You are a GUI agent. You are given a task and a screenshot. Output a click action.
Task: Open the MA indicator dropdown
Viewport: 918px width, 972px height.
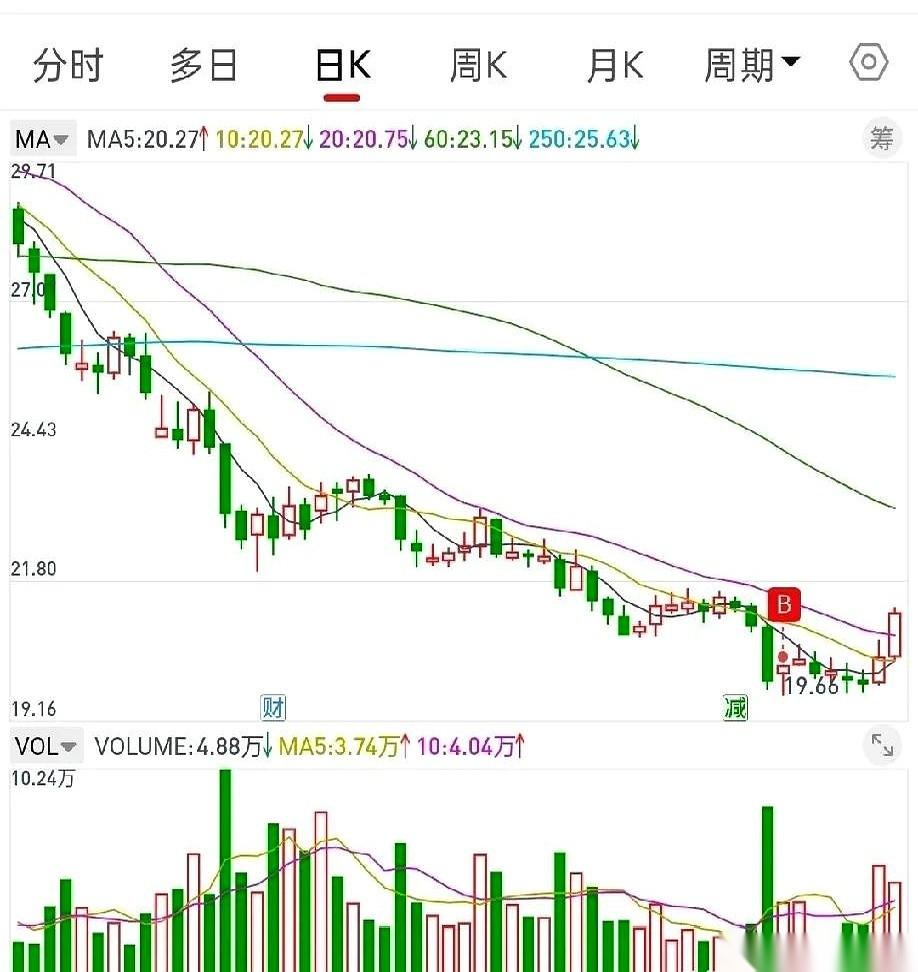click(42, 139)
